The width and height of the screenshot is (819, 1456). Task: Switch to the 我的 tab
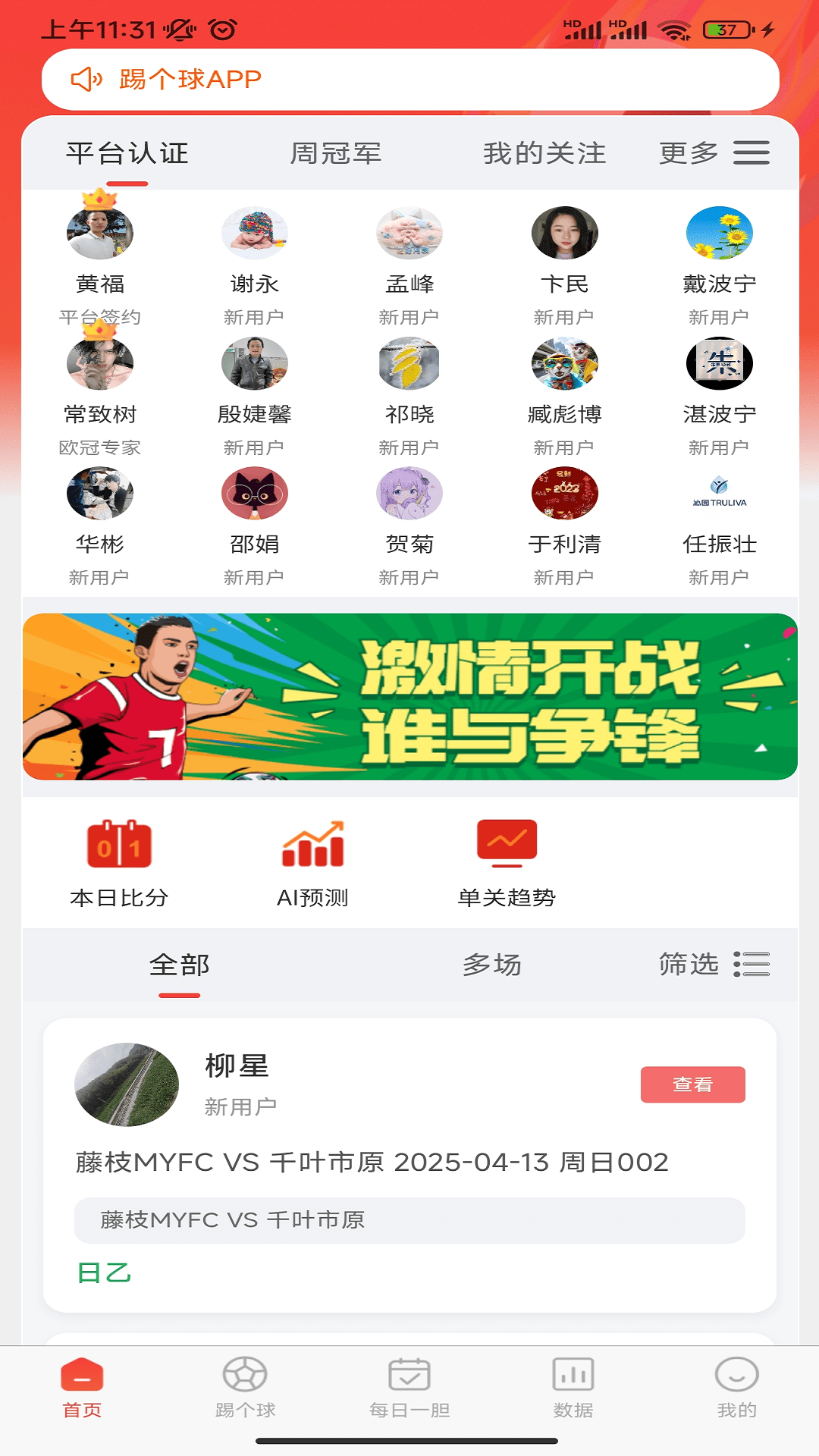click(737, 1388)
